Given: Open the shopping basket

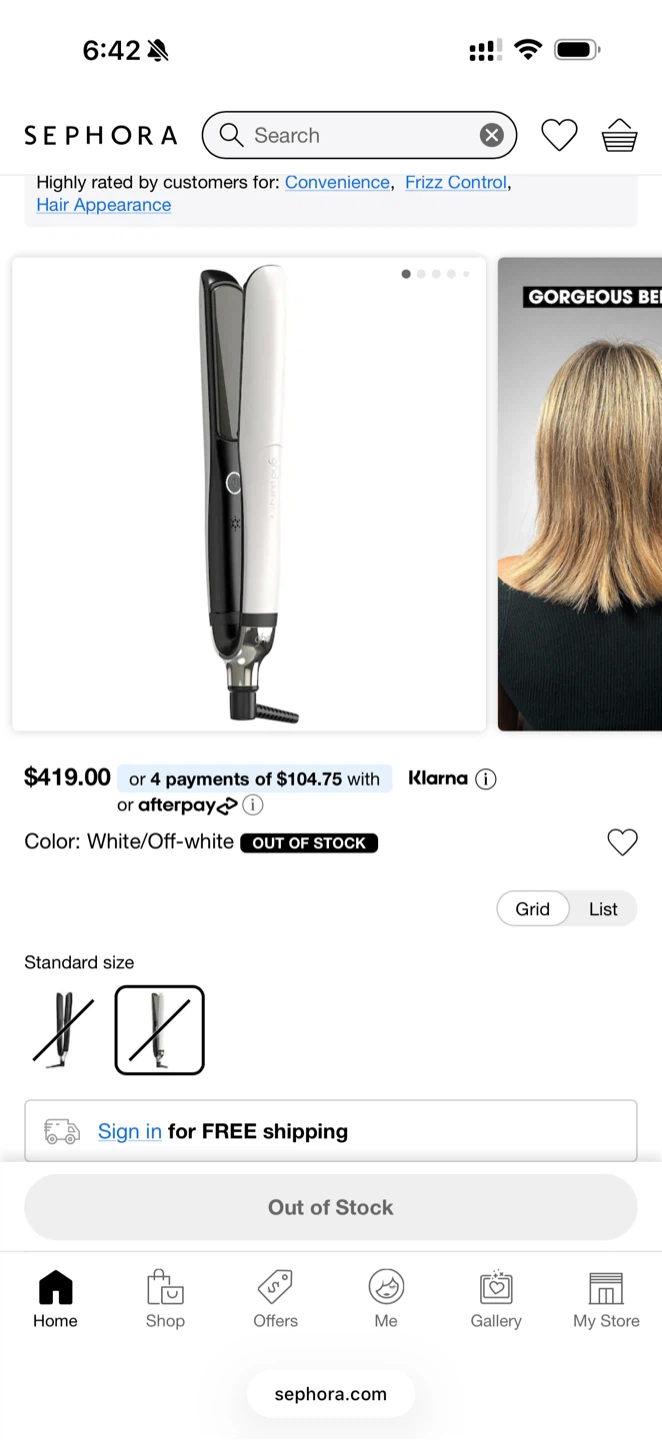Looking at the screenshot, I should (619, 135).
